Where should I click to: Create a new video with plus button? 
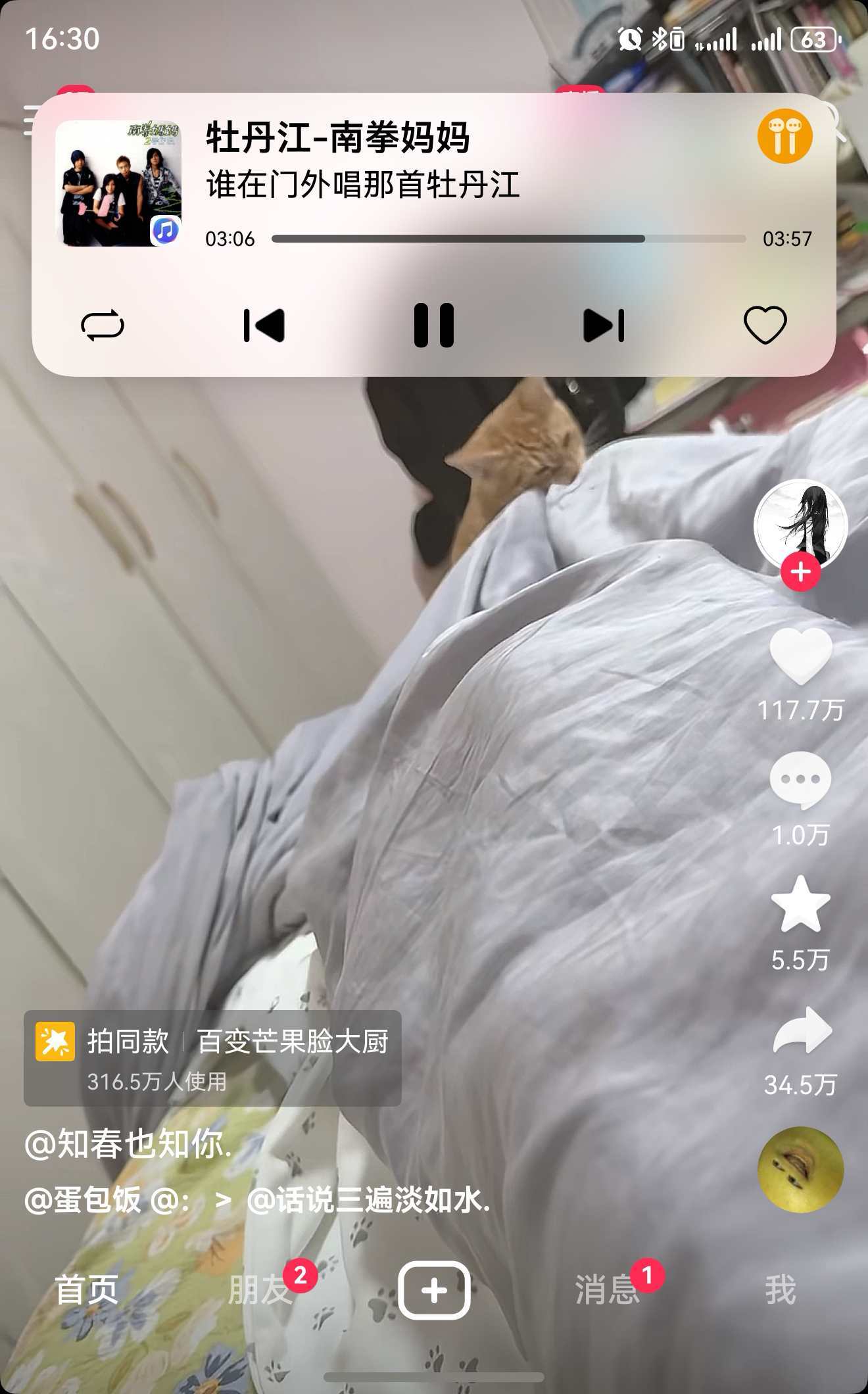point(433,1290)
